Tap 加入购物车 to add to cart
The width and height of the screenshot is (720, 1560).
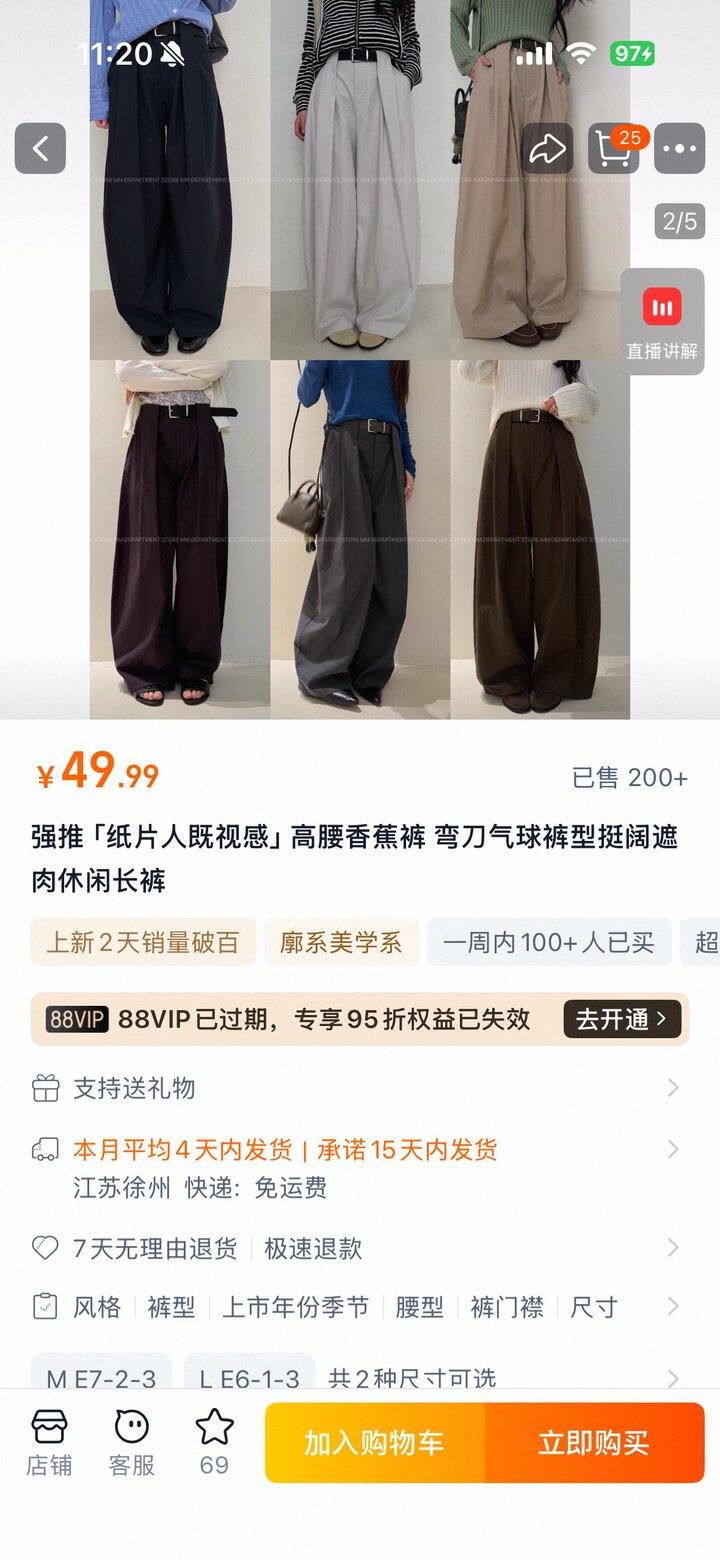tap(375, 1443)
